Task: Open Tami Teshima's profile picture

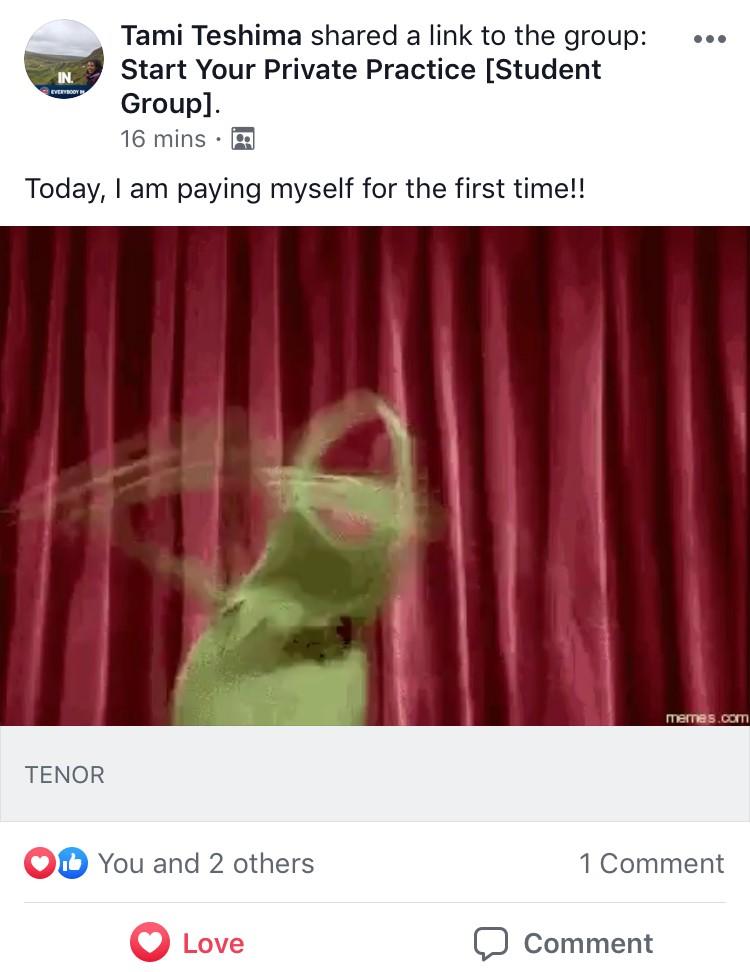Action: (64, 59)
